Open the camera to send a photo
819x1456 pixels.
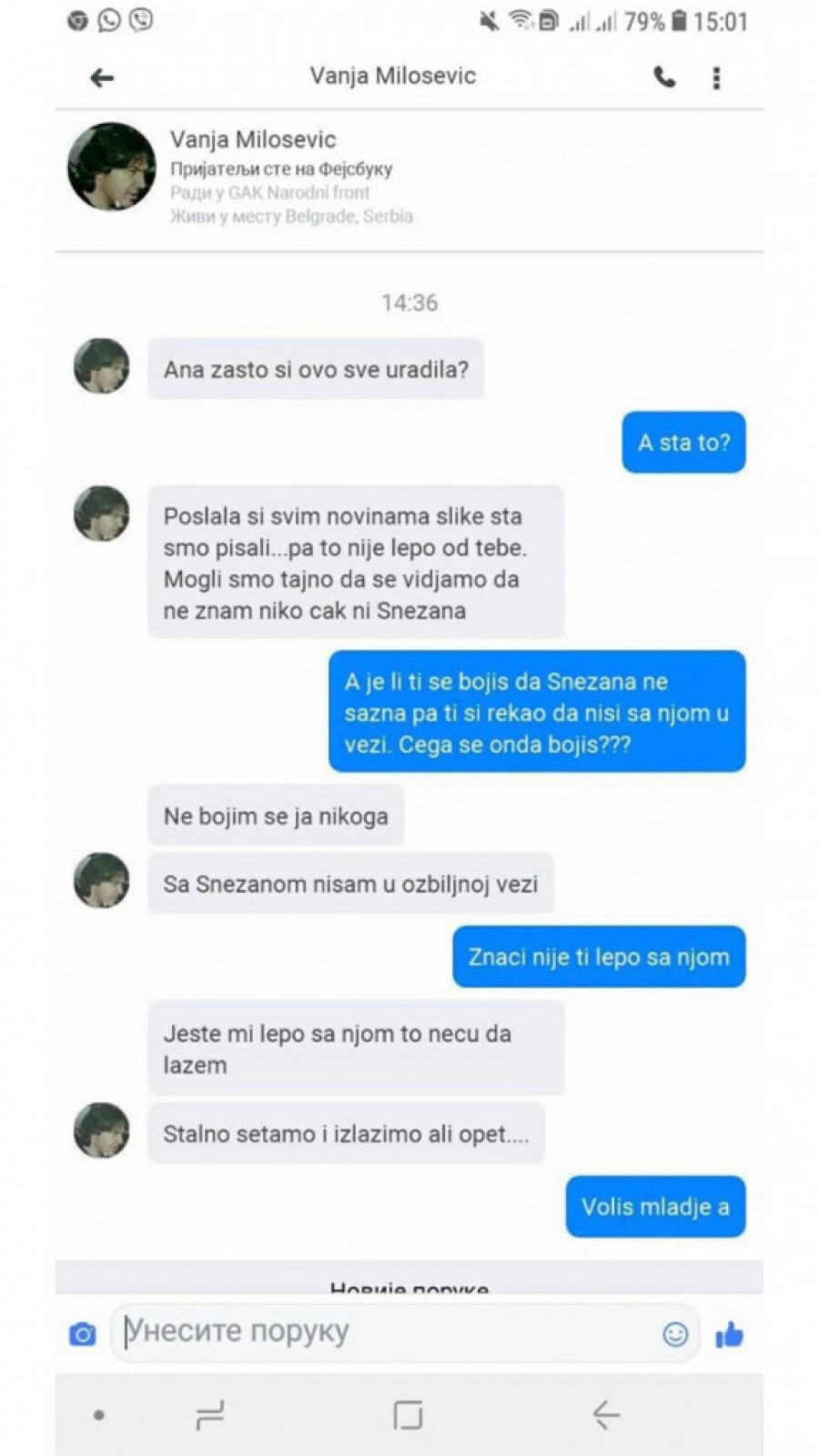(x=83, y=1334)
